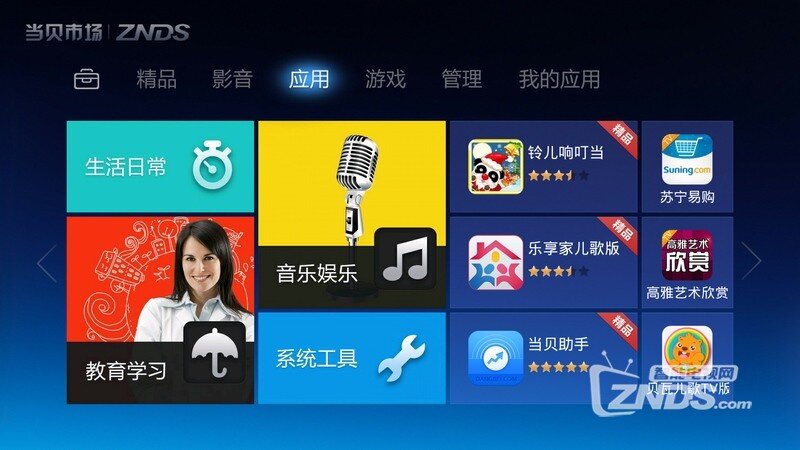Open the 生活日常 category tile
The image size is (800, 450).
point(160,167)
